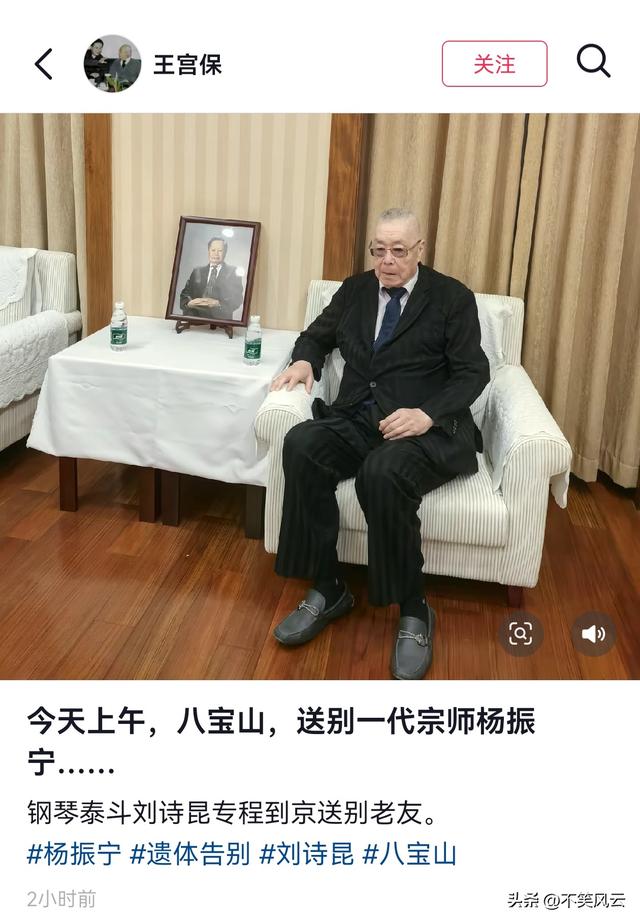640x923 pixels.
Task: Open 王宫保's profile avatar
Action: click(x=111, y=64)
